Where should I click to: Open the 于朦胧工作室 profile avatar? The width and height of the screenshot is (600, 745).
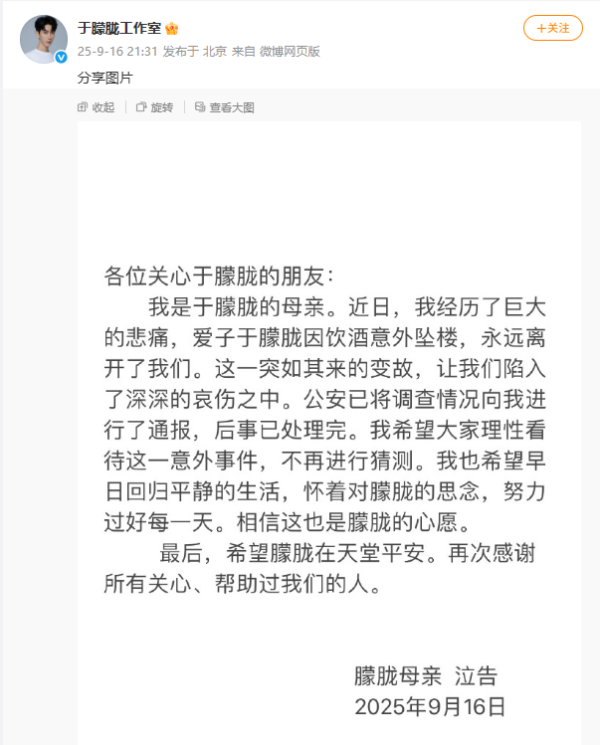(x=42, y=40)
